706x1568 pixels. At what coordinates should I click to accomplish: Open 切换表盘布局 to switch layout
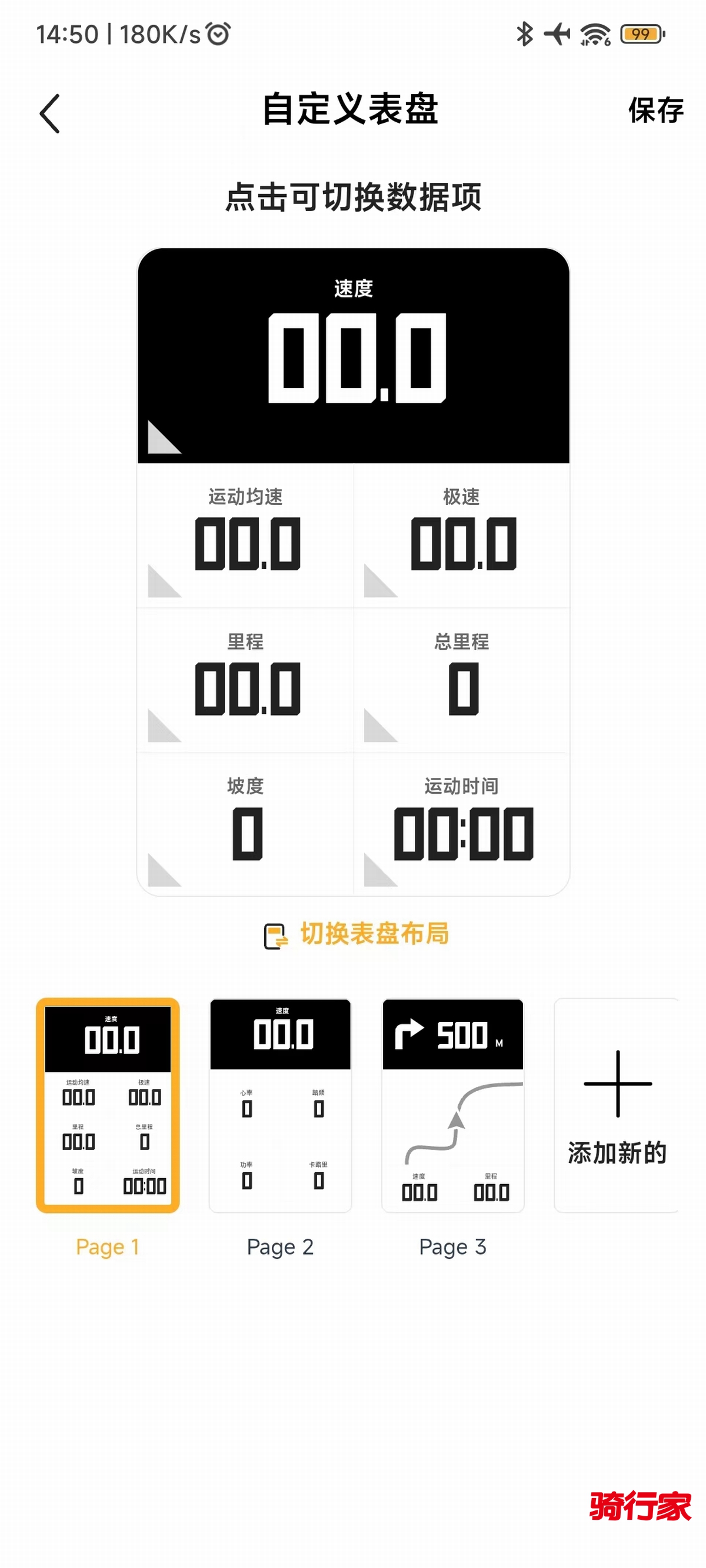pyautogui.click(x=357, y=934)
